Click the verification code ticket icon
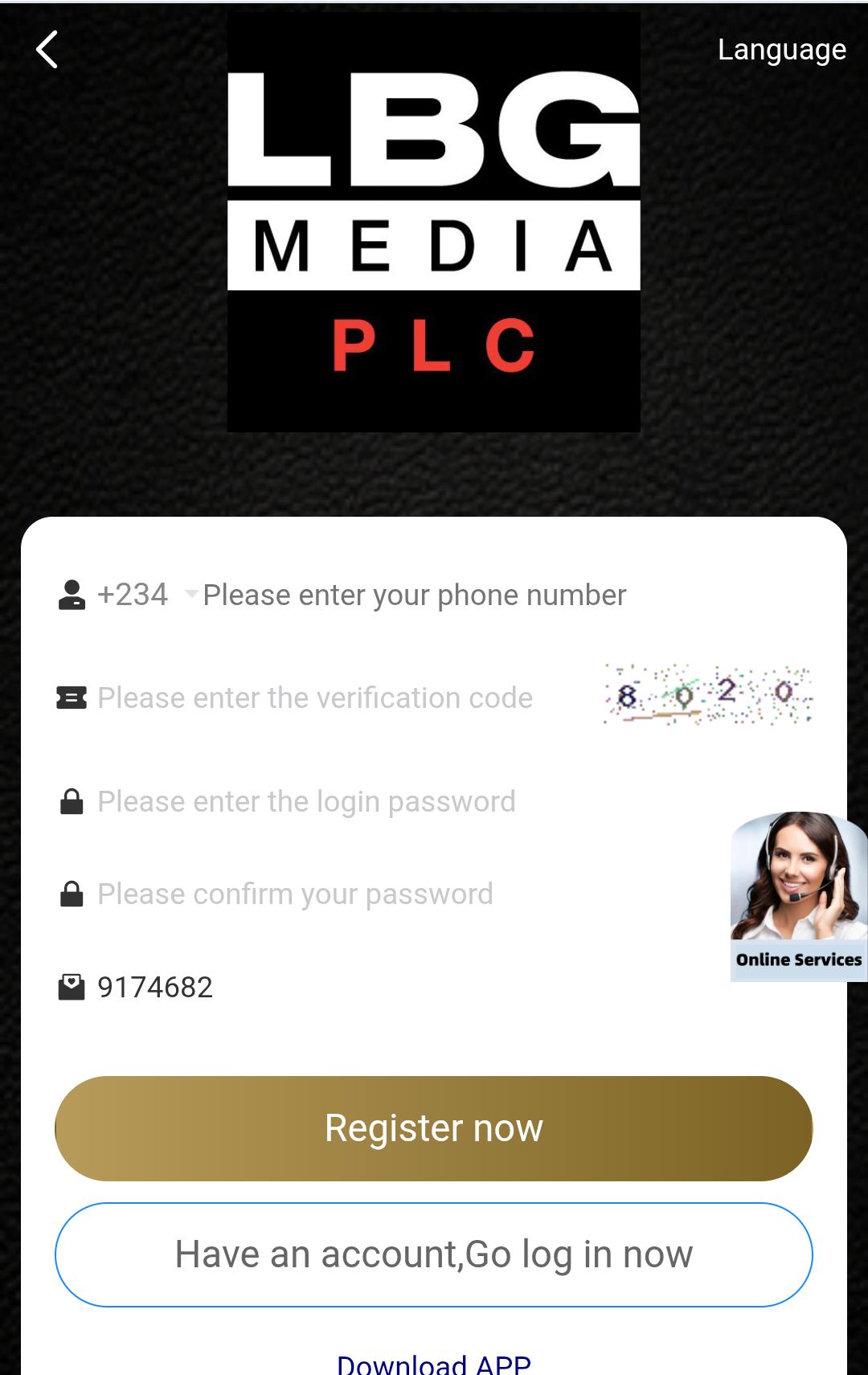Screen dimensions: 868x1375 73,698
